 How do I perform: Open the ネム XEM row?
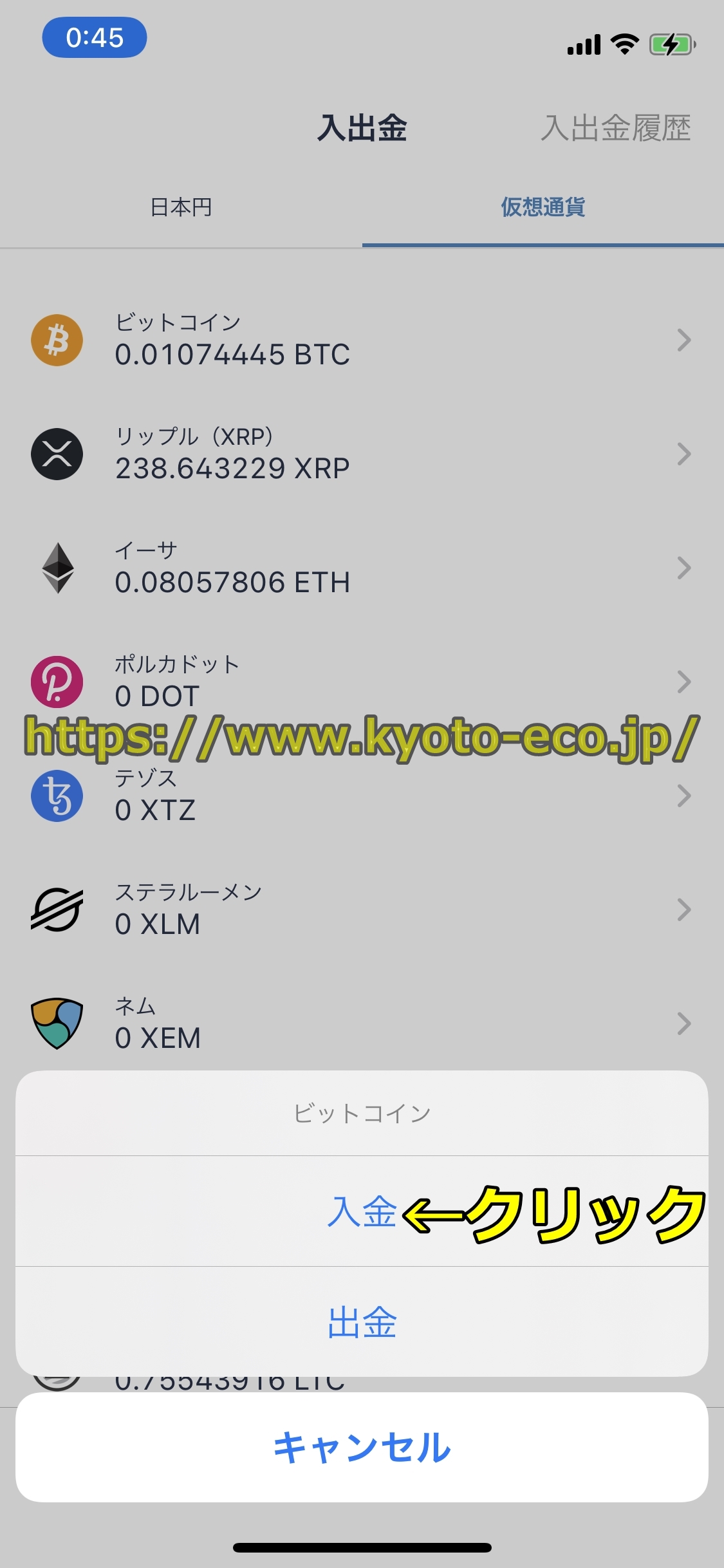362,1023
